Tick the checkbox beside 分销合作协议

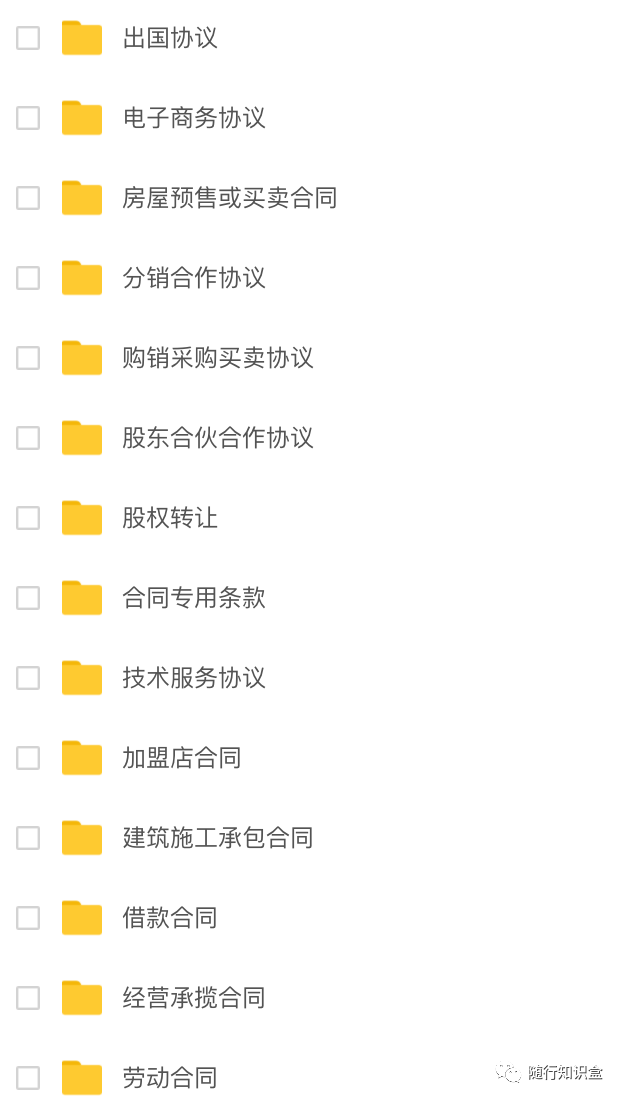(28, 278)
